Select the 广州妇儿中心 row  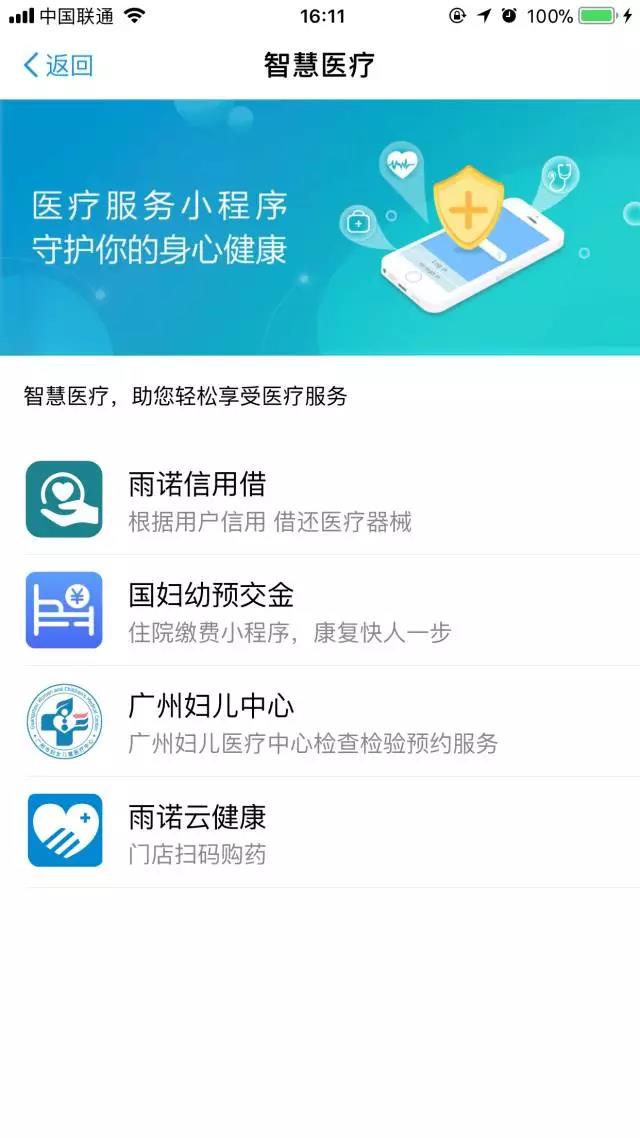coord(320,721)
